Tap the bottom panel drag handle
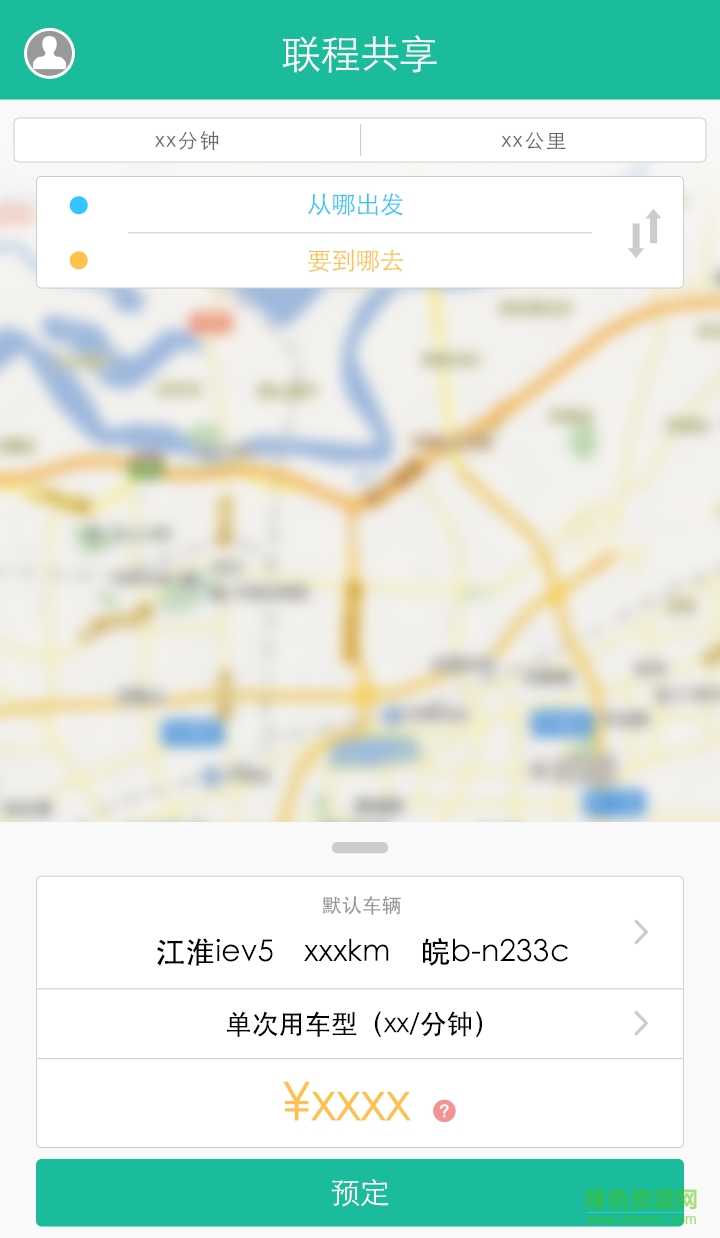The height and width of the screenshot is (1238, 720). 360,848
